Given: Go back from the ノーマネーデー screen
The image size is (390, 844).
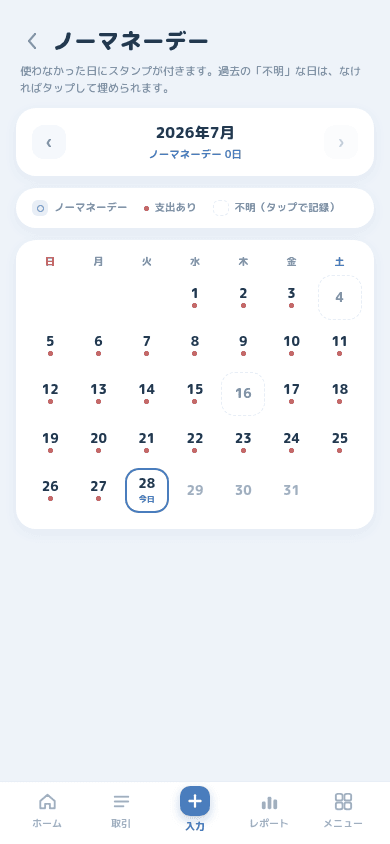Looking at the screenshot, I should click(33, 41).
